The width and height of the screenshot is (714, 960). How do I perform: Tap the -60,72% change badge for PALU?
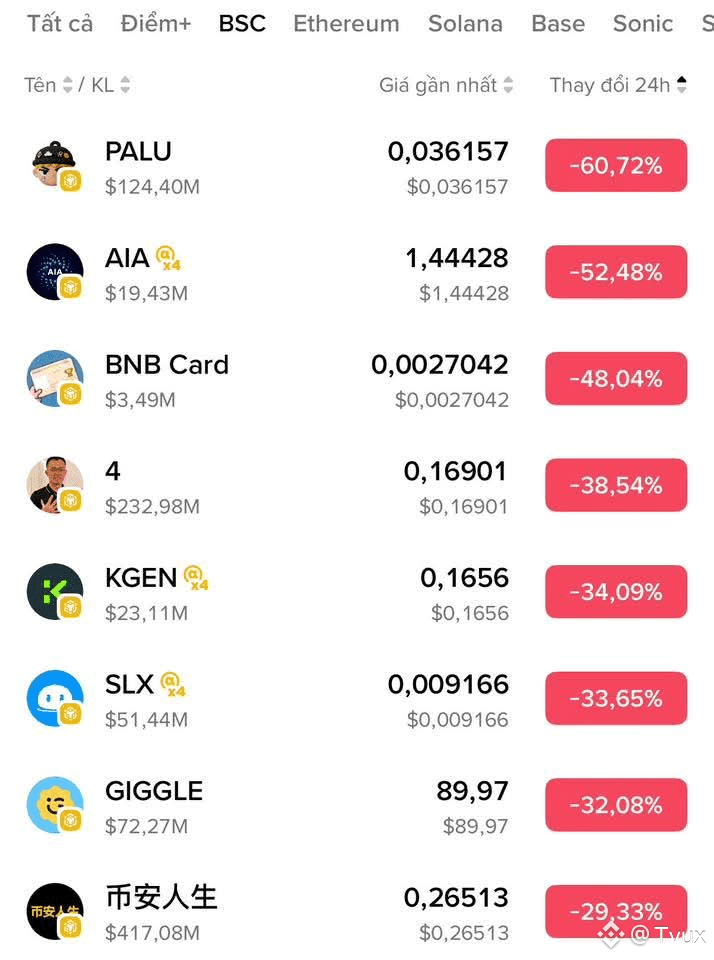point(616,165)
